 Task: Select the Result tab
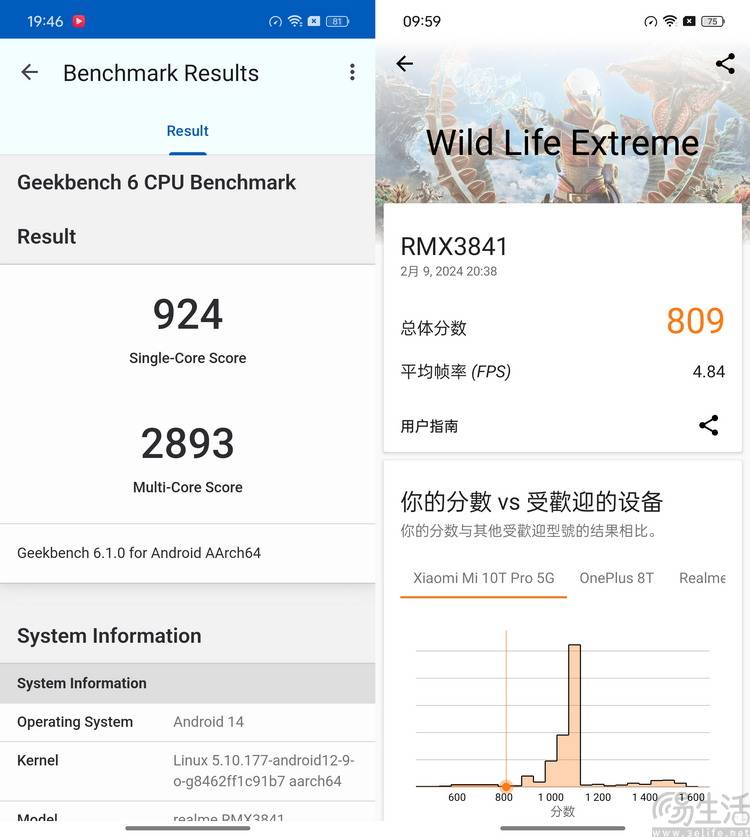coord(188,131)
